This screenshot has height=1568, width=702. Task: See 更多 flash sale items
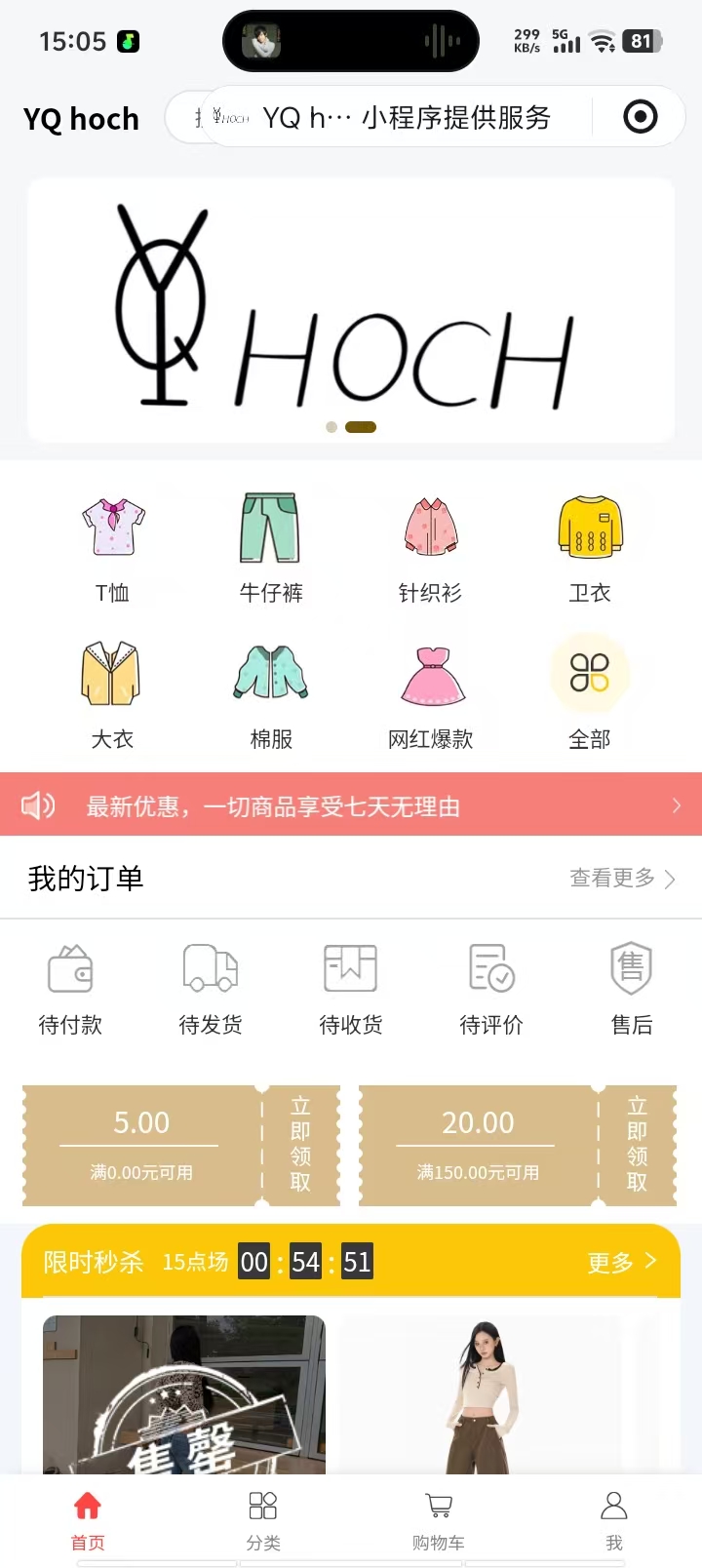click(x=621, y=1263)
